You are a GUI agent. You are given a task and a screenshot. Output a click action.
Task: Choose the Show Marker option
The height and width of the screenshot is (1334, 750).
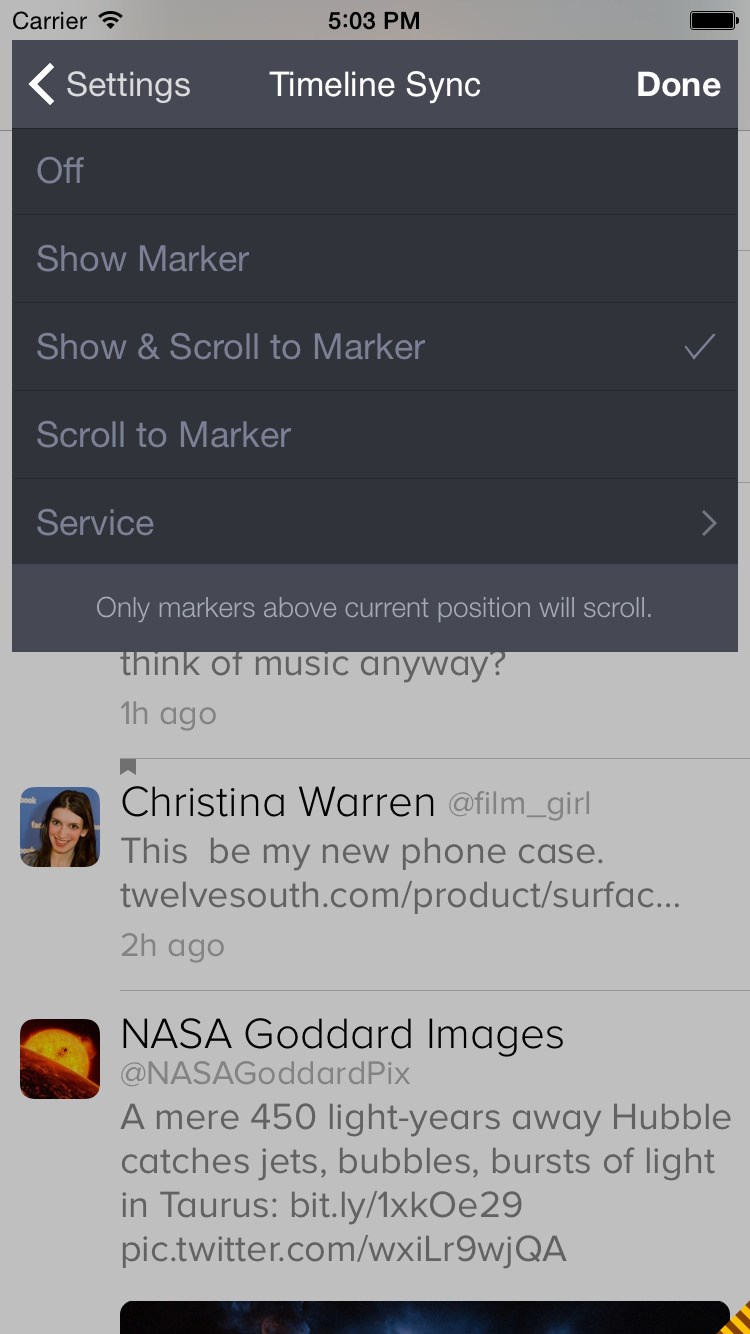(x=375, y=259)
